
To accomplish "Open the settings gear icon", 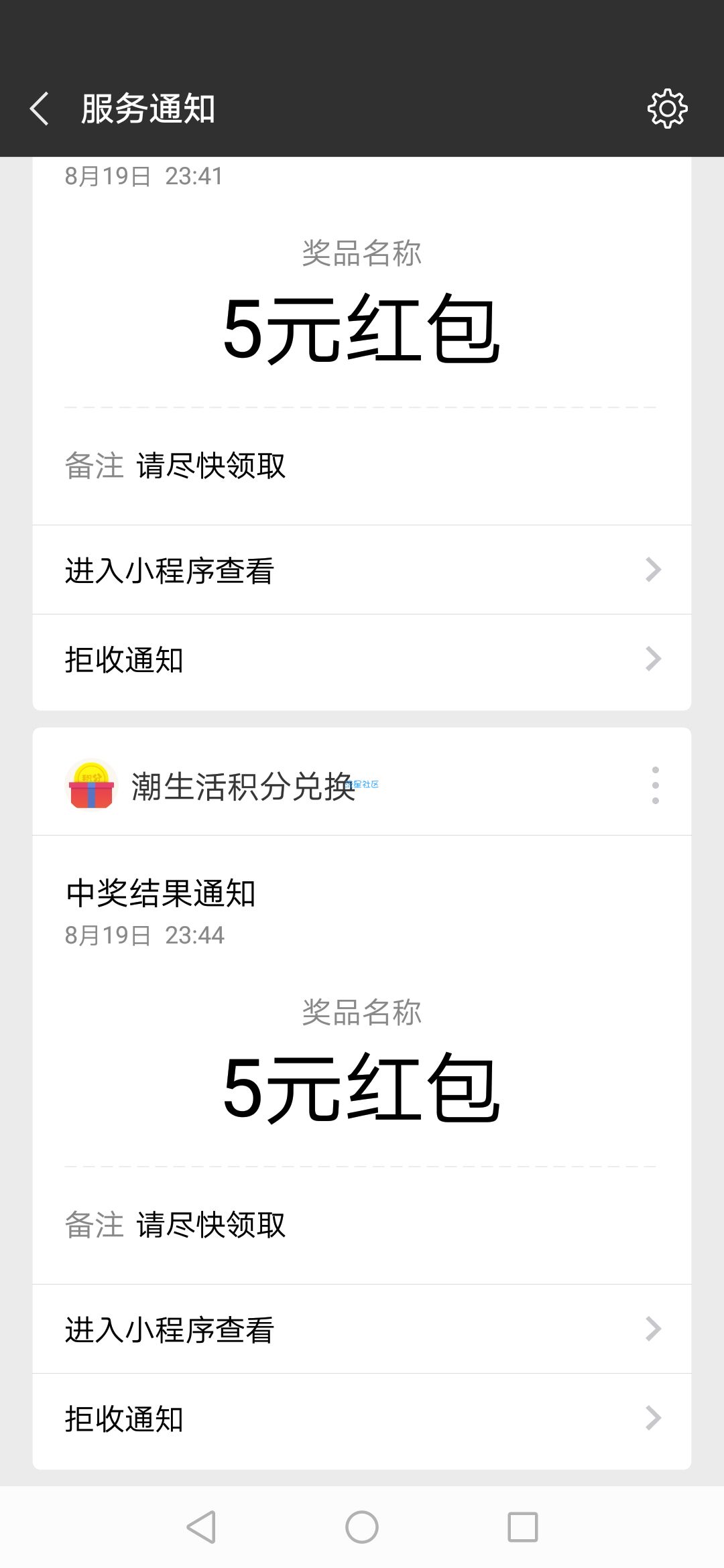I will point(667,109).
